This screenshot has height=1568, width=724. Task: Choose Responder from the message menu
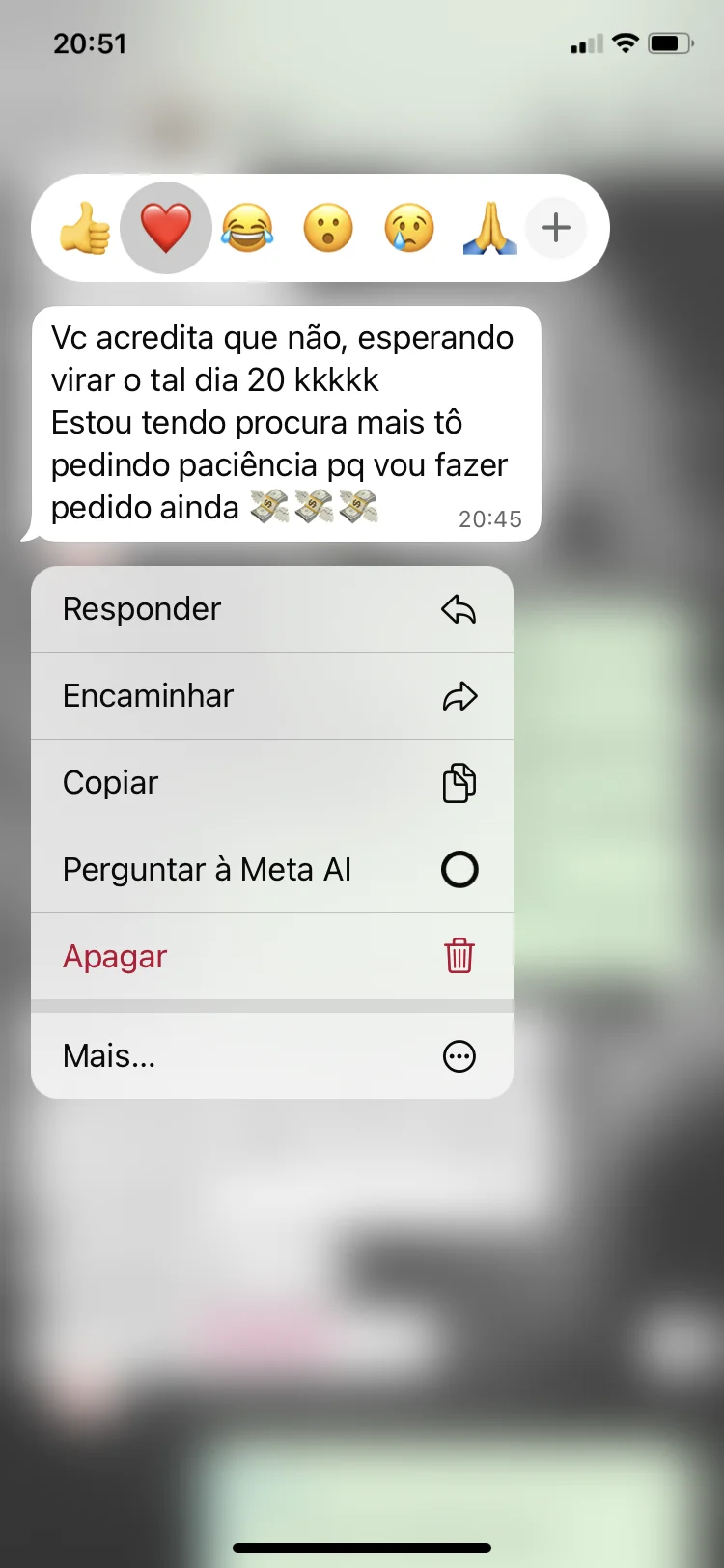tap(141, 609)
